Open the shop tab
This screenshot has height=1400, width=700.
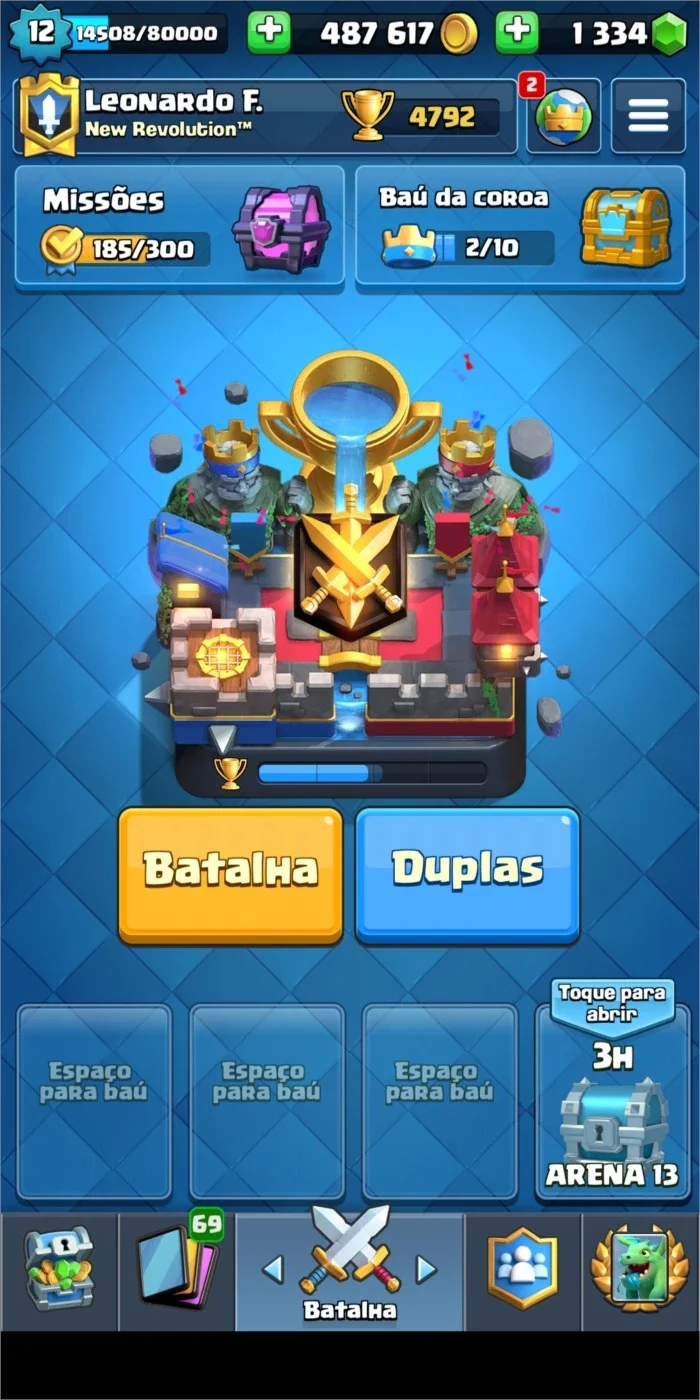point(59,1272)
